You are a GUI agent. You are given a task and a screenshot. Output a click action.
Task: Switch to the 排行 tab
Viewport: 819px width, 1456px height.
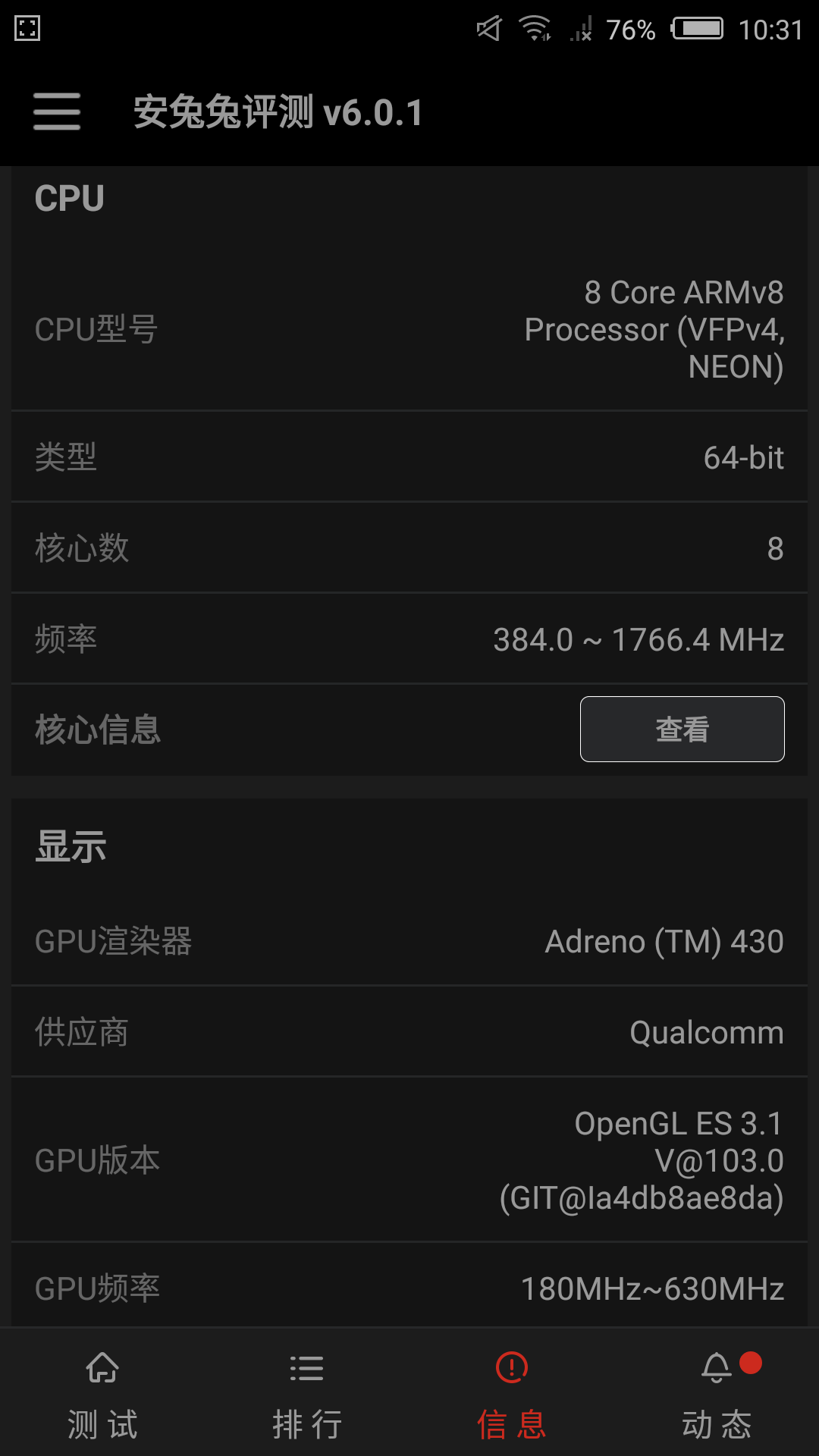(x=307, y=1395)
